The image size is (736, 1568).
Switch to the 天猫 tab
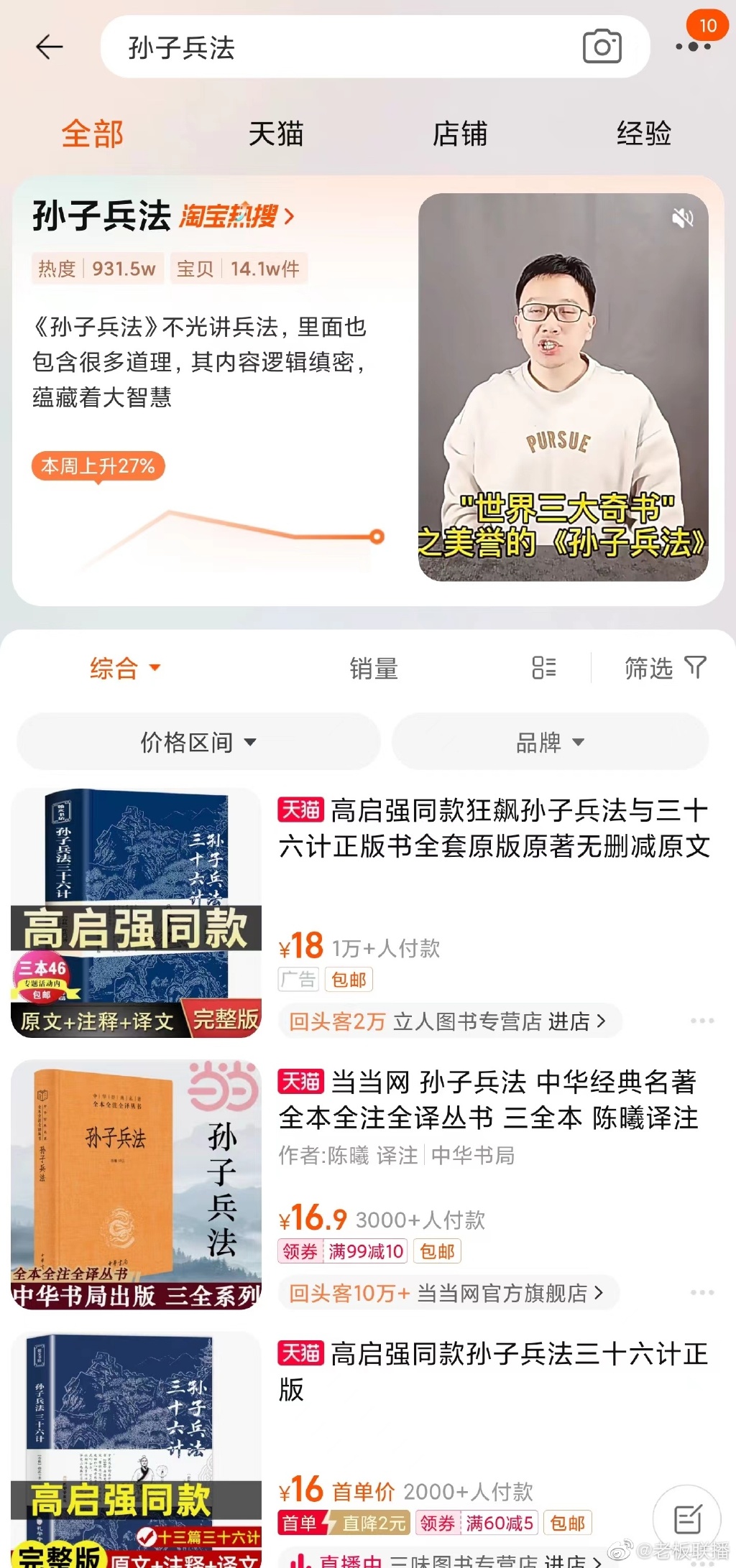[x=276, y=134]
